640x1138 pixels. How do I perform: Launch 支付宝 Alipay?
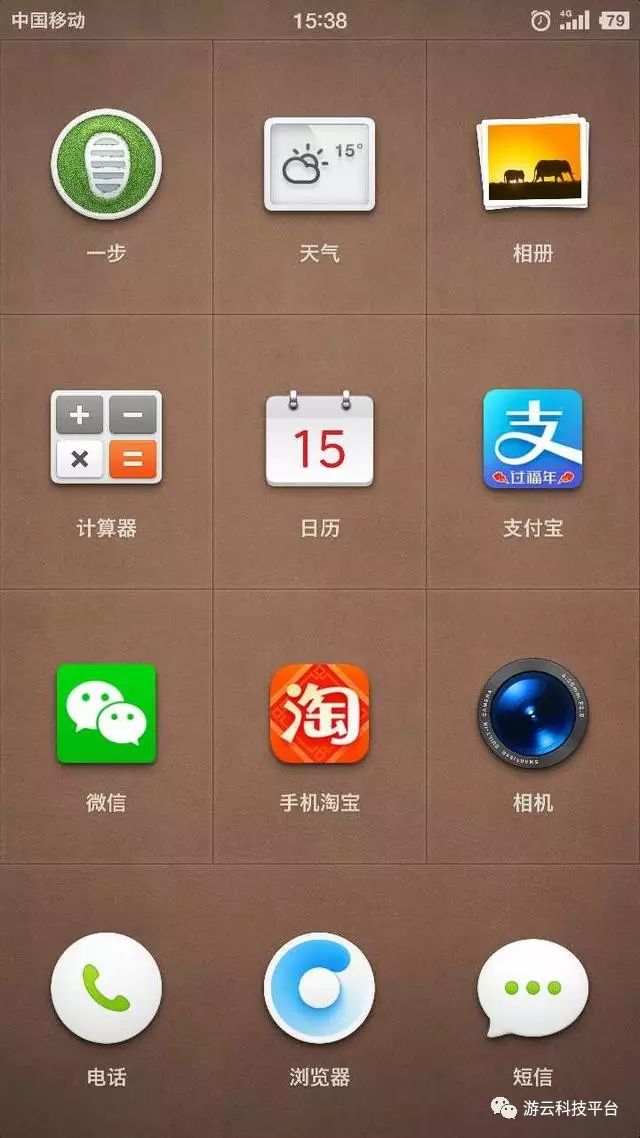[x=532, y=438]
